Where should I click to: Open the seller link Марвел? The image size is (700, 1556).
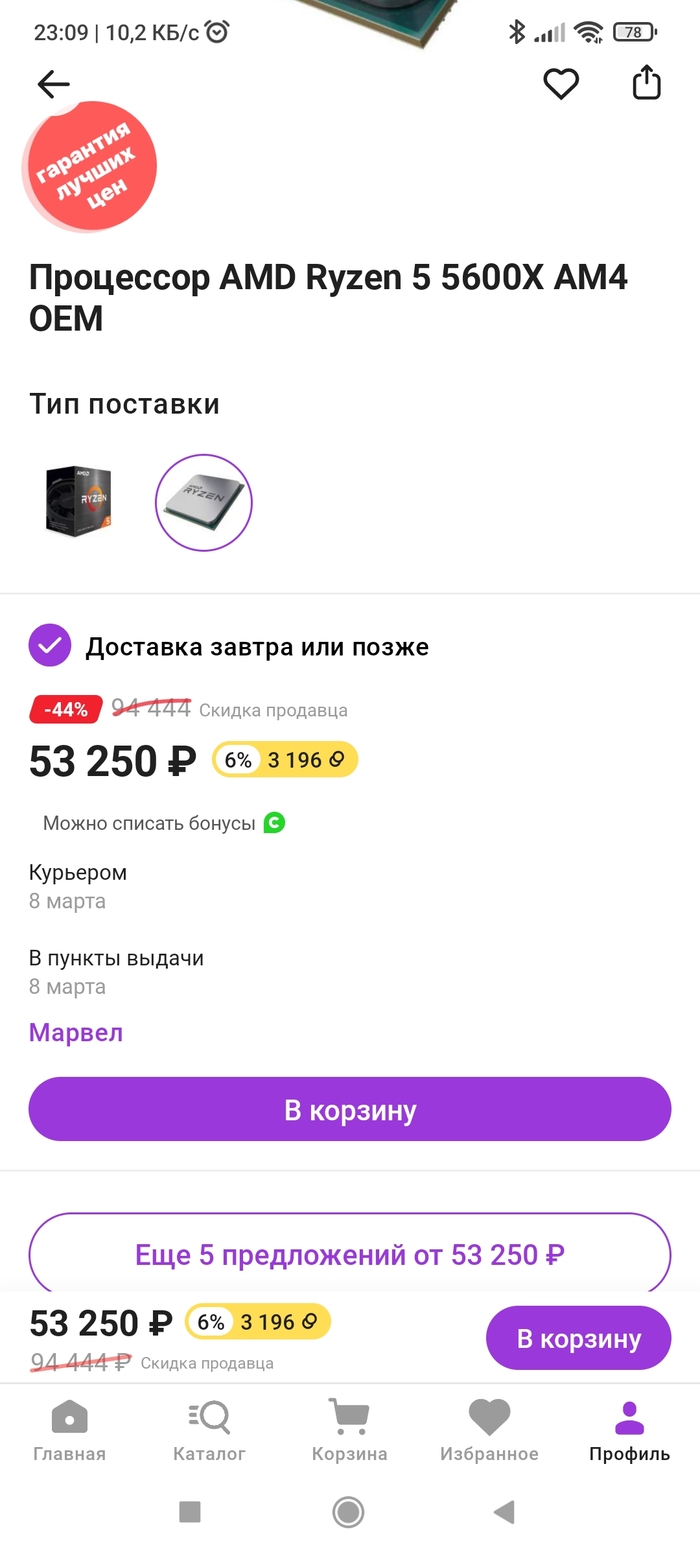[76, 1032]
